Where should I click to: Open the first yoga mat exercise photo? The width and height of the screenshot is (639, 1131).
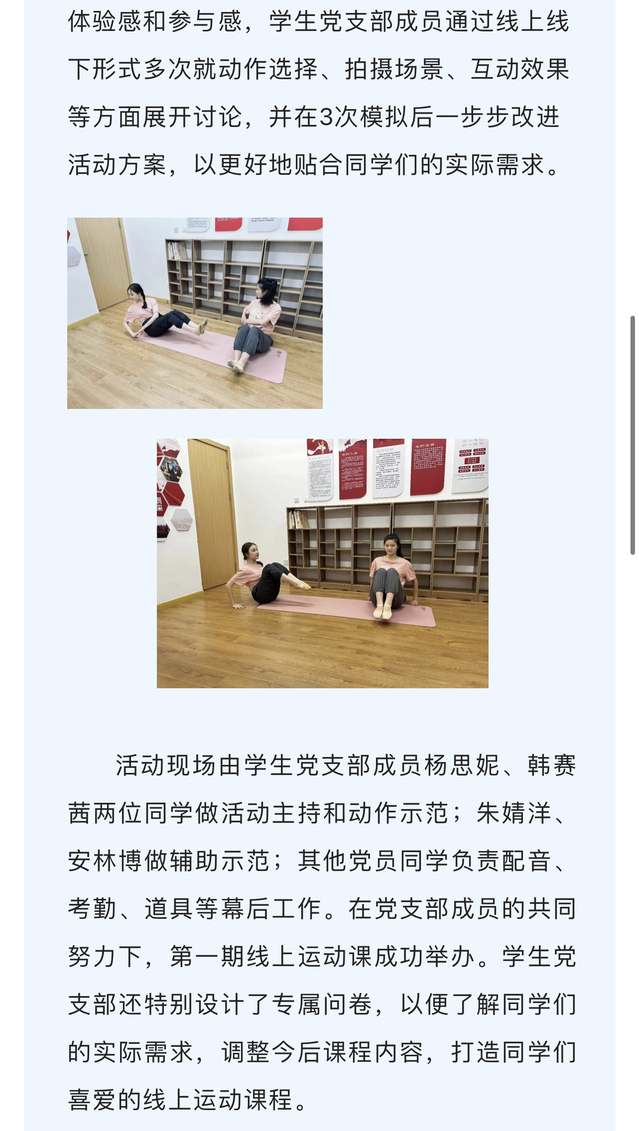(x=195, y=313)
